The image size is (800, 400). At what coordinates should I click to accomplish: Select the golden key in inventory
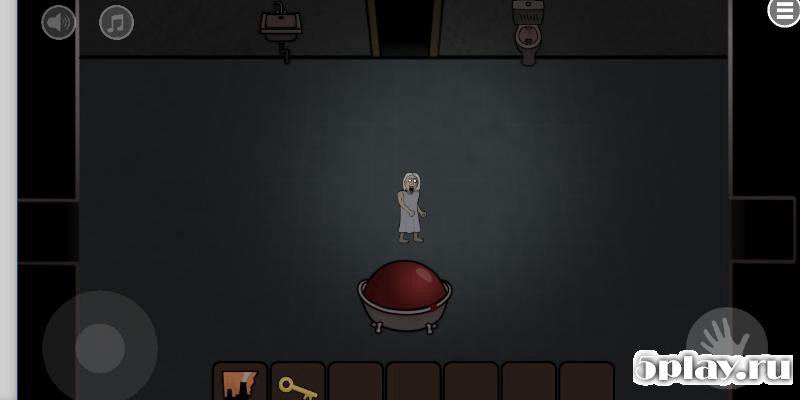297,385
